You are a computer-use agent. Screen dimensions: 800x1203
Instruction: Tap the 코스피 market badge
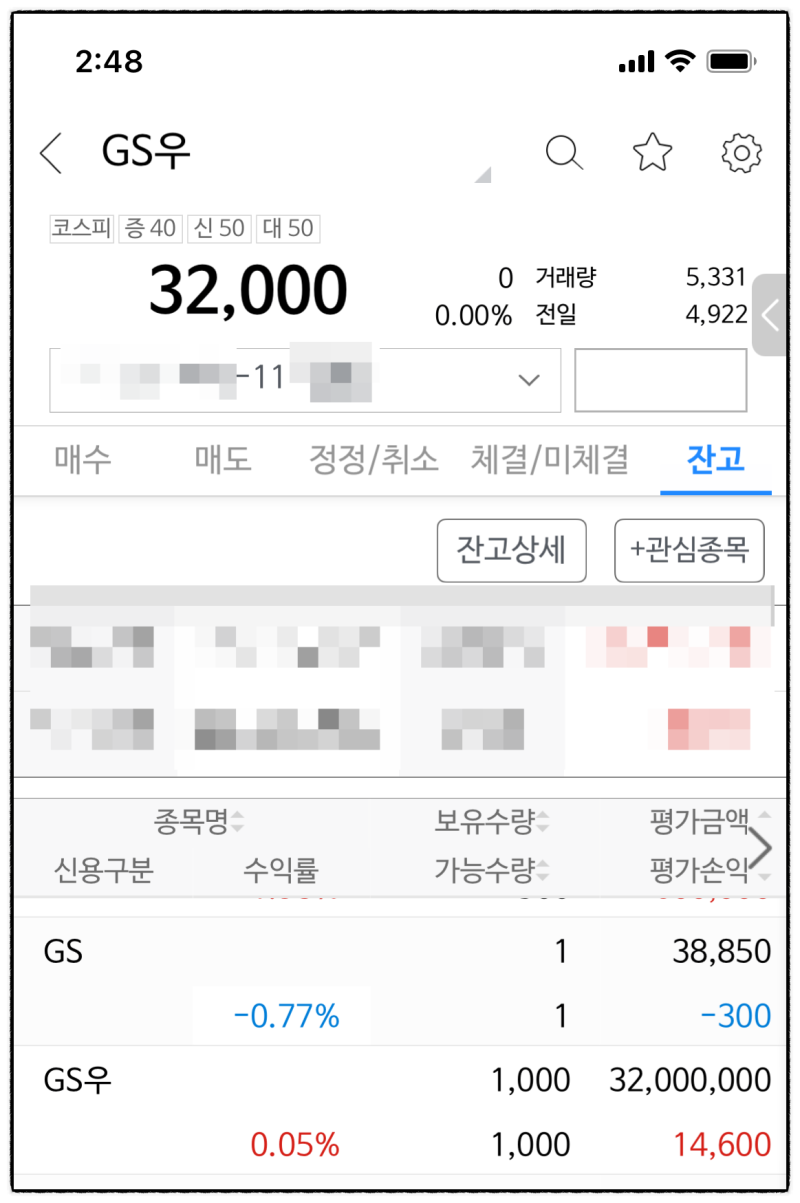point(80,228)
